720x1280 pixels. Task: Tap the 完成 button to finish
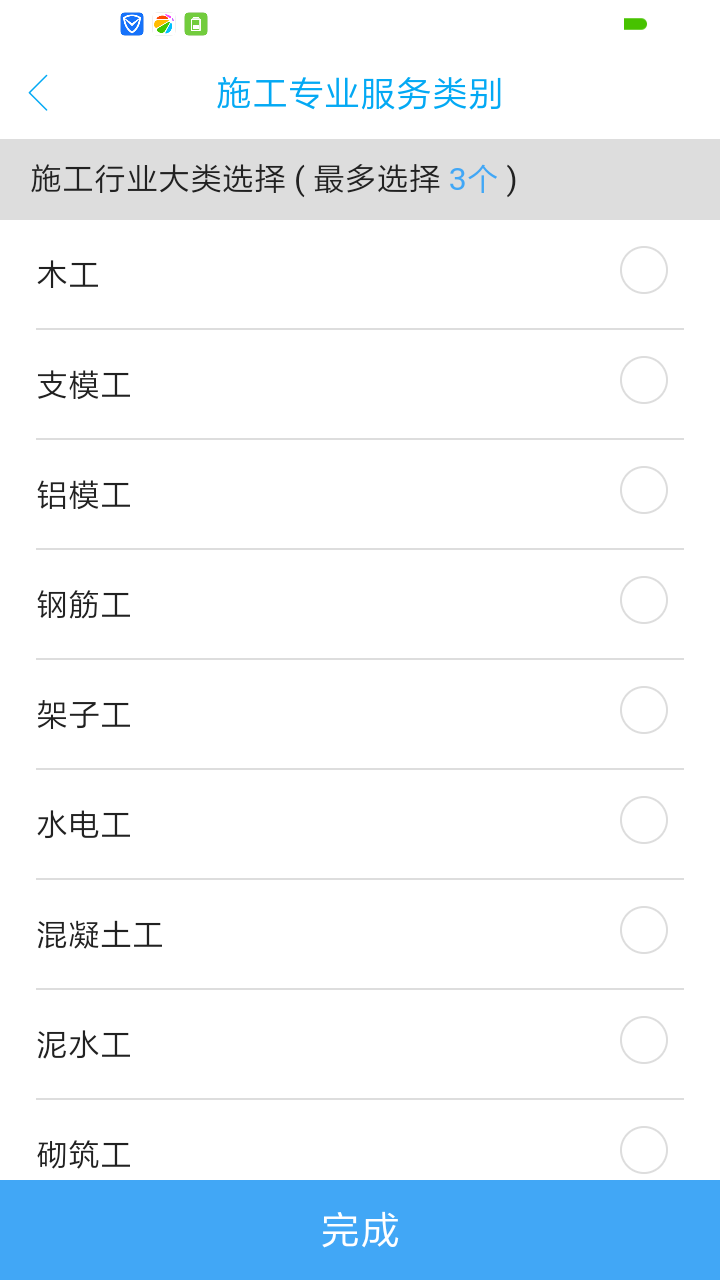click(360, 1230)
